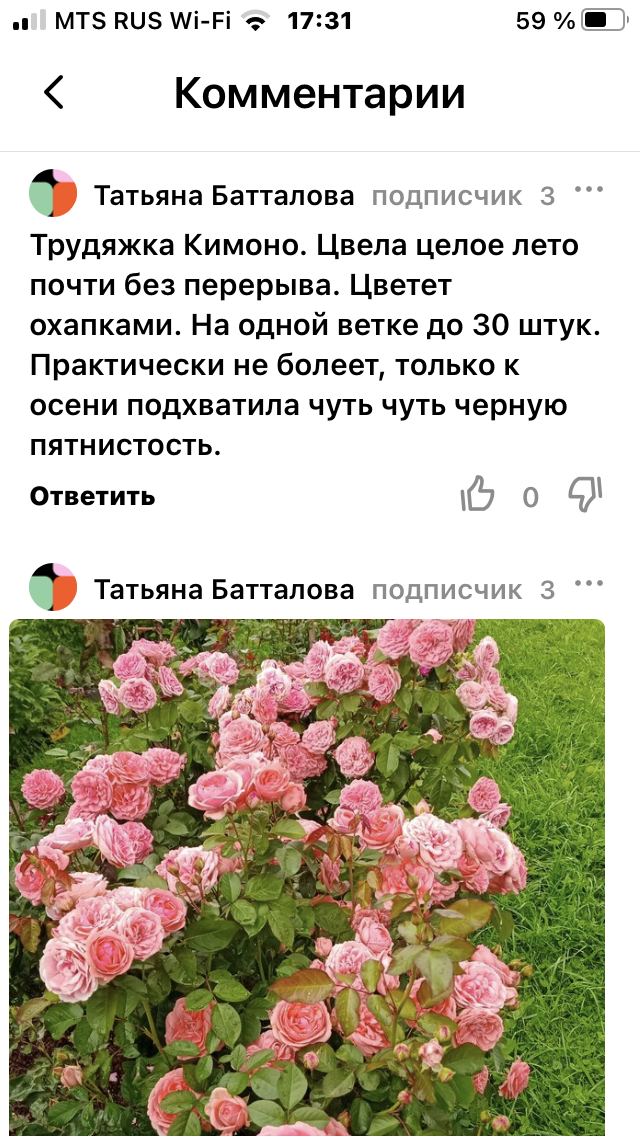This screenshot has width=640, height=1136.
Task: Open Татьяна Батталова's name on the photo comment
Action: point(224,590)
